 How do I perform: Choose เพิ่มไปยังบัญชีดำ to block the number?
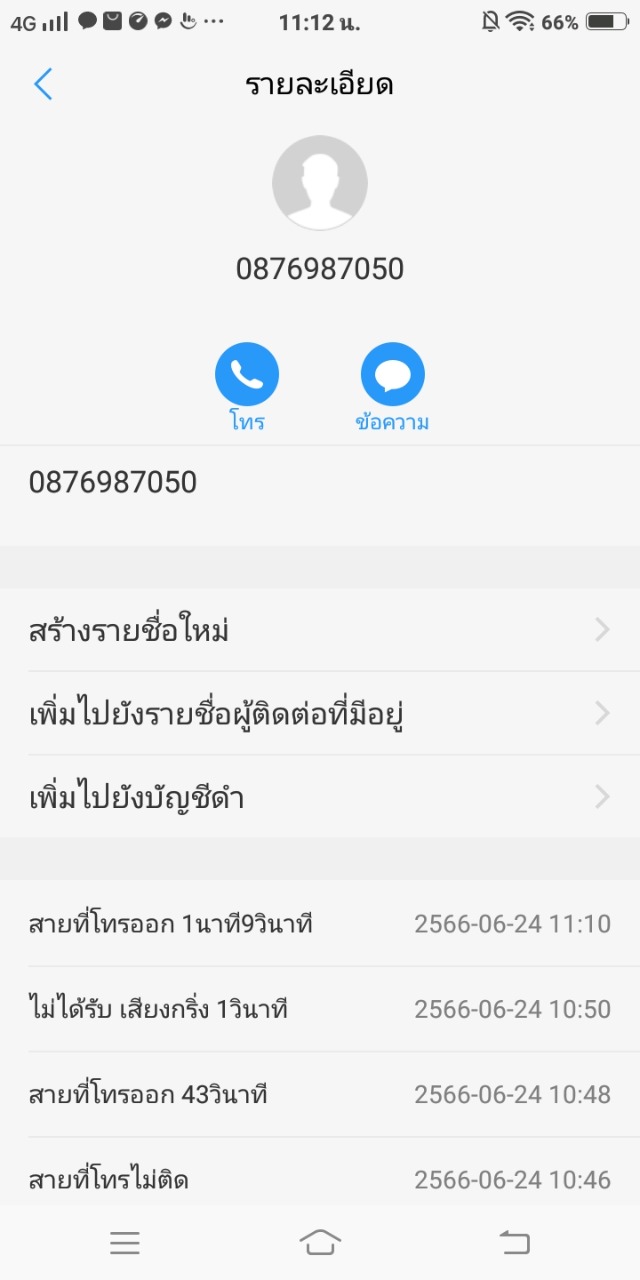pos(320,797)
